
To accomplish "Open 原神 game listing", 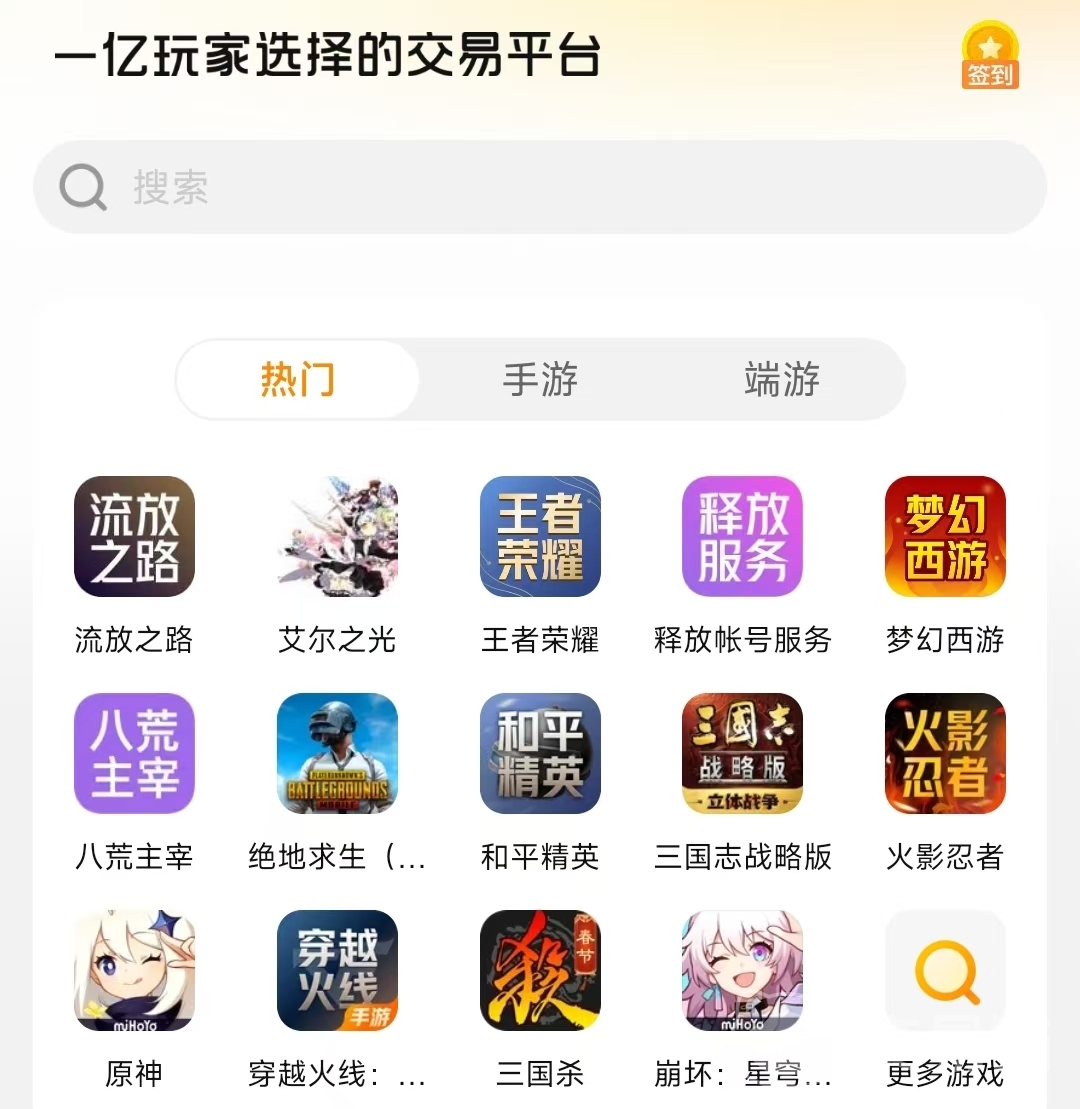I will [134, 971].
